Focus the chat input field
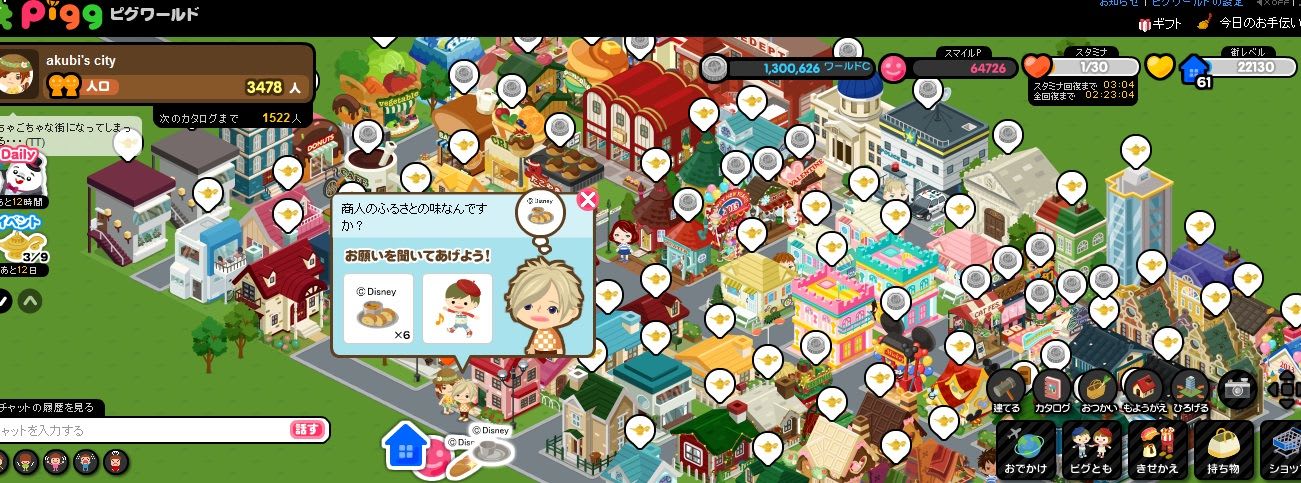The height and width of the screenshot is (483, 1301). pyautogui.click(x=140, y=430)
